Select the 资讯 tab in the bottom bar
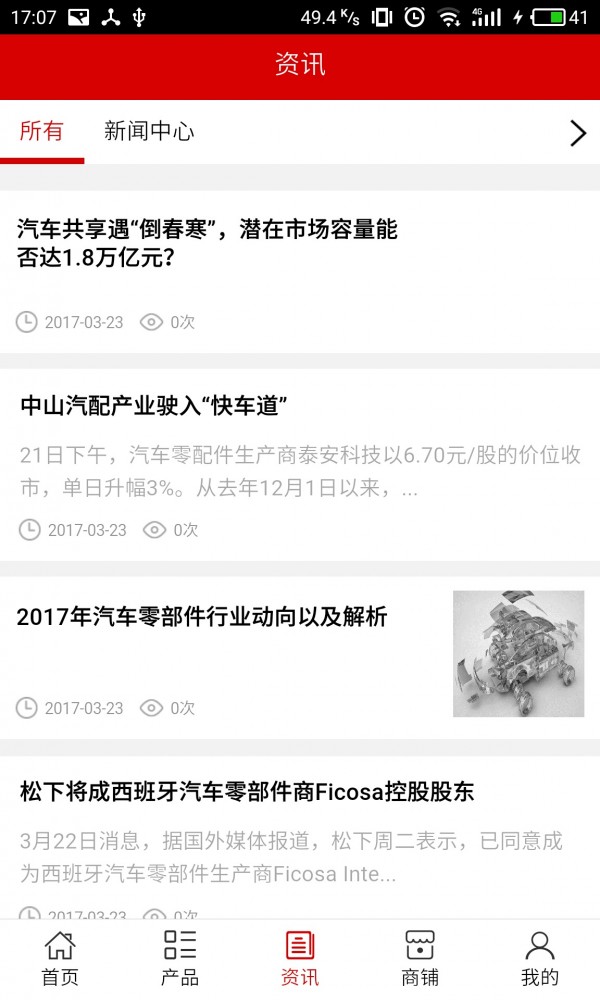The height and width of the screenshot is (1000, 600). (300, 958)
